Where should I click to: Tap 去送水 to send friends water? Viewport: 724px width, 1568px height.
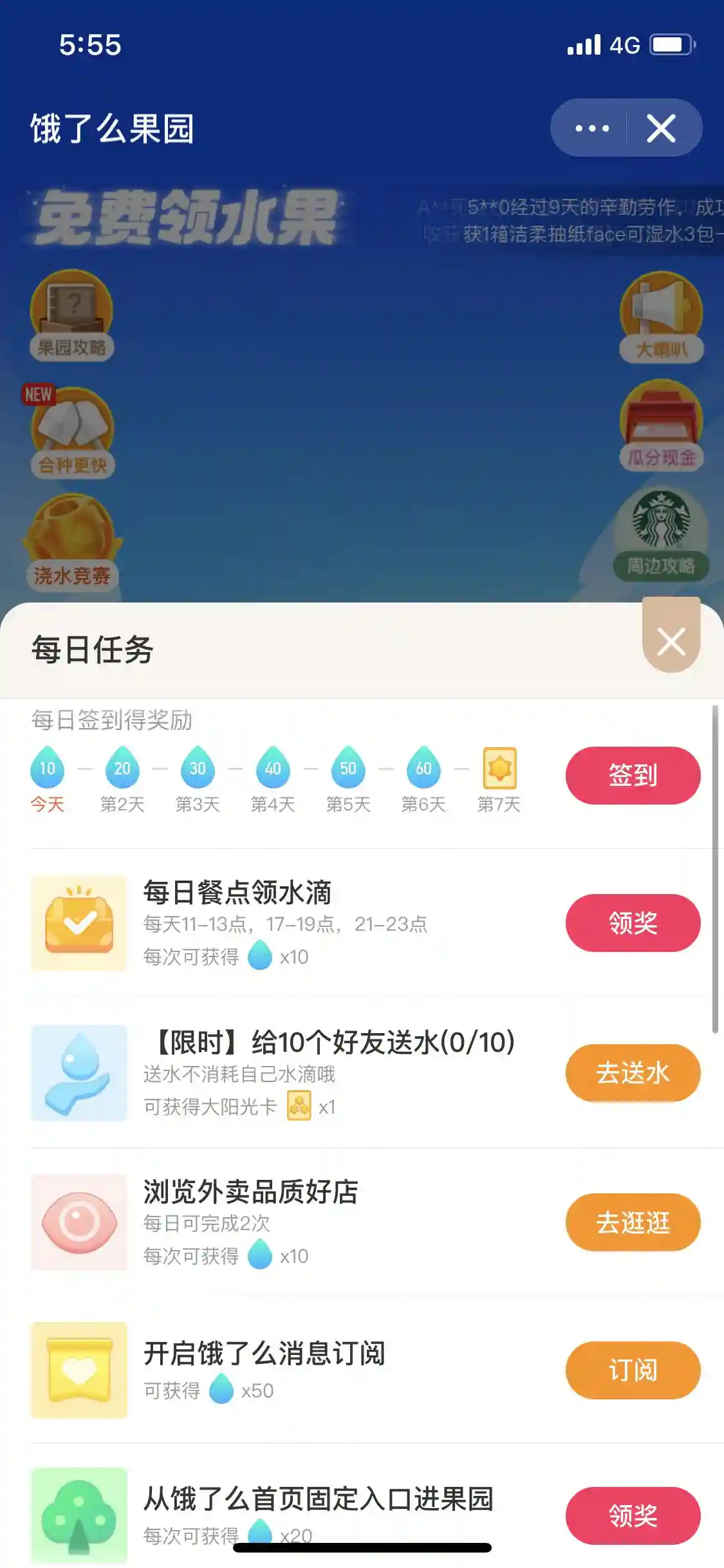[x=633, y=1073]
